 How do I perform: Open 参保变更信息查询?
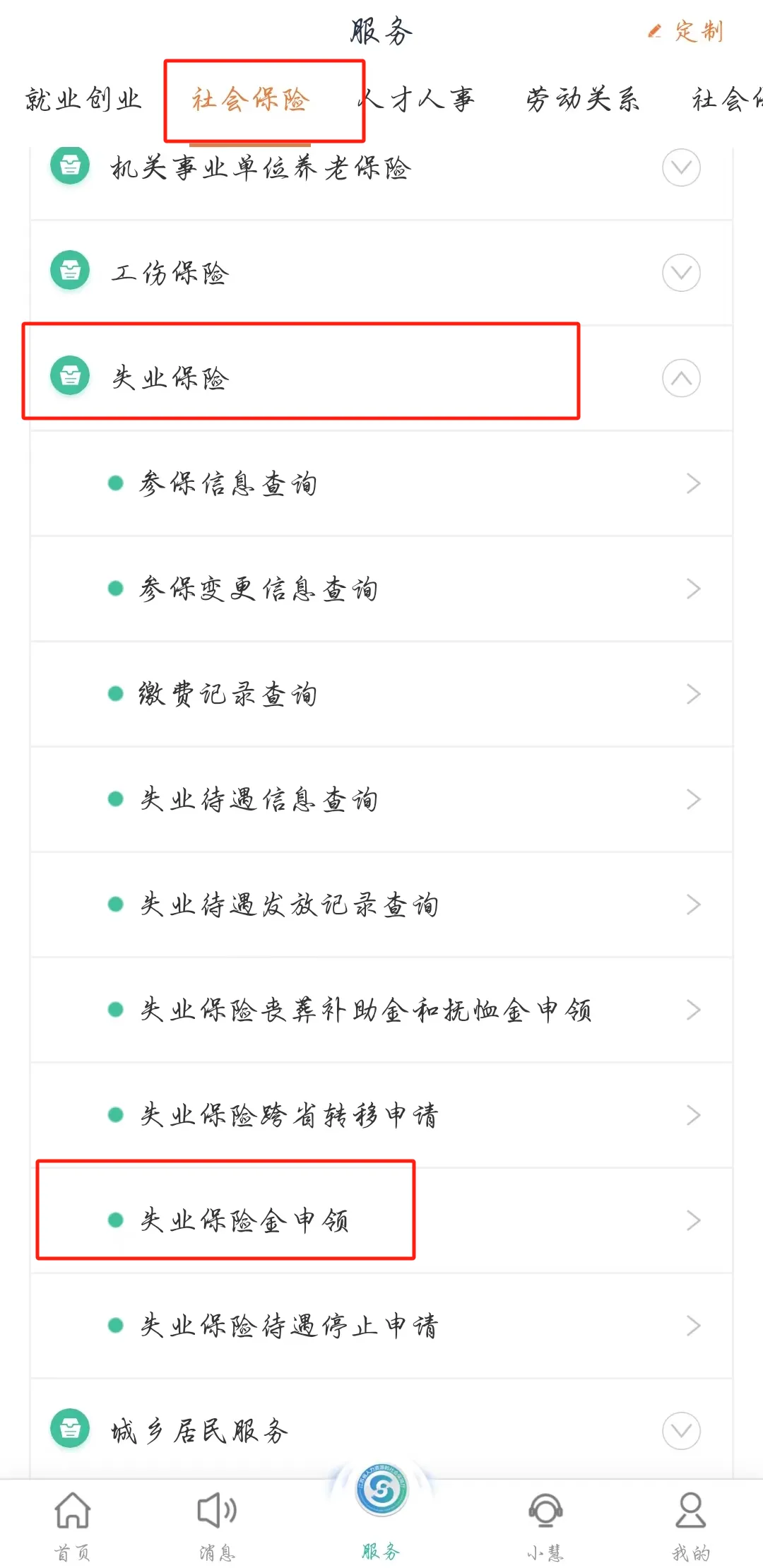tap(381, 589)
